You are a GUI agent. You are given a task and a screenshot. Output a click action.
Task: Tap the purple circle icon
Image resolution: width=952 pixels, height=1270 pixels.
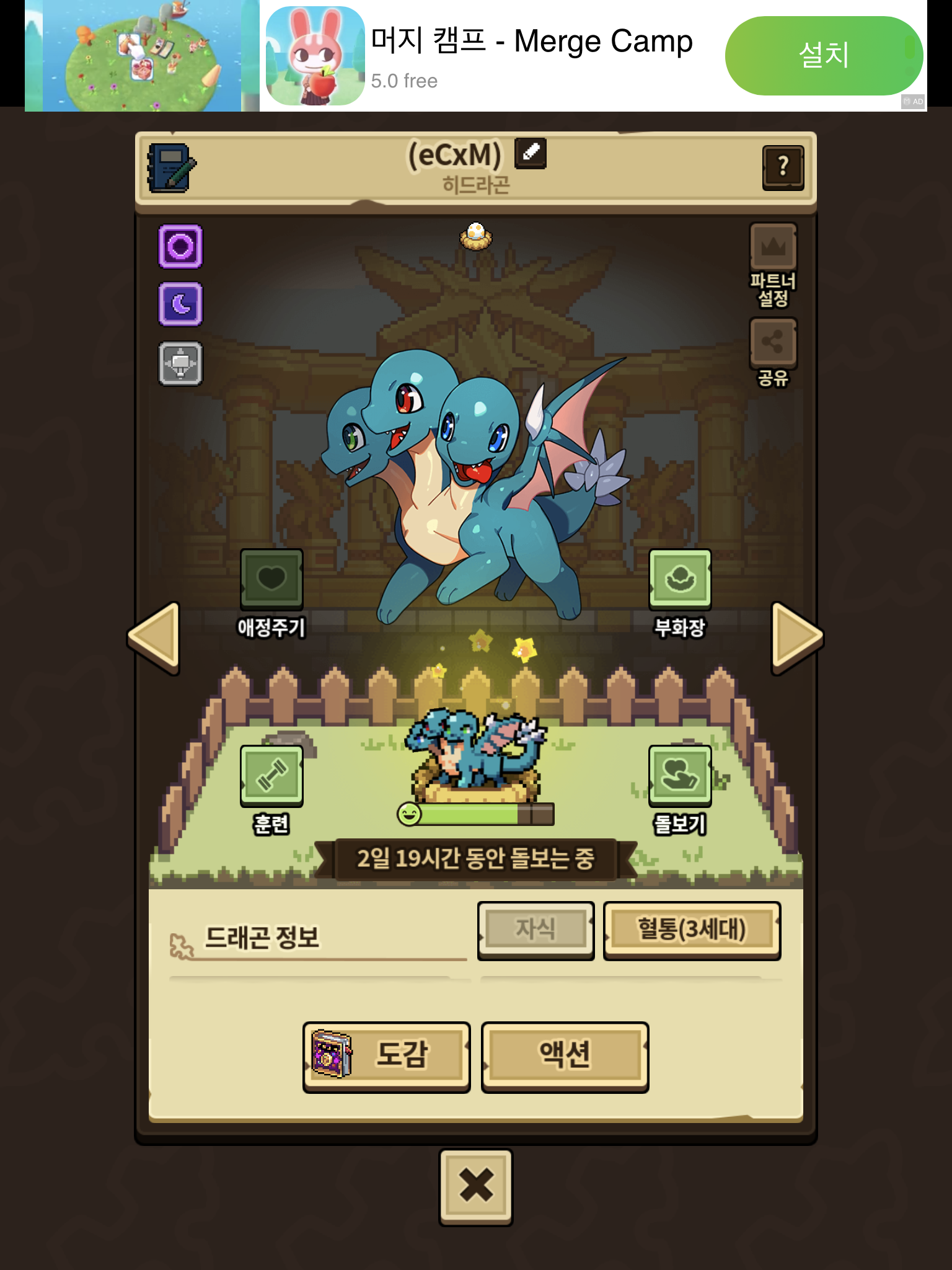coord(180,247)
